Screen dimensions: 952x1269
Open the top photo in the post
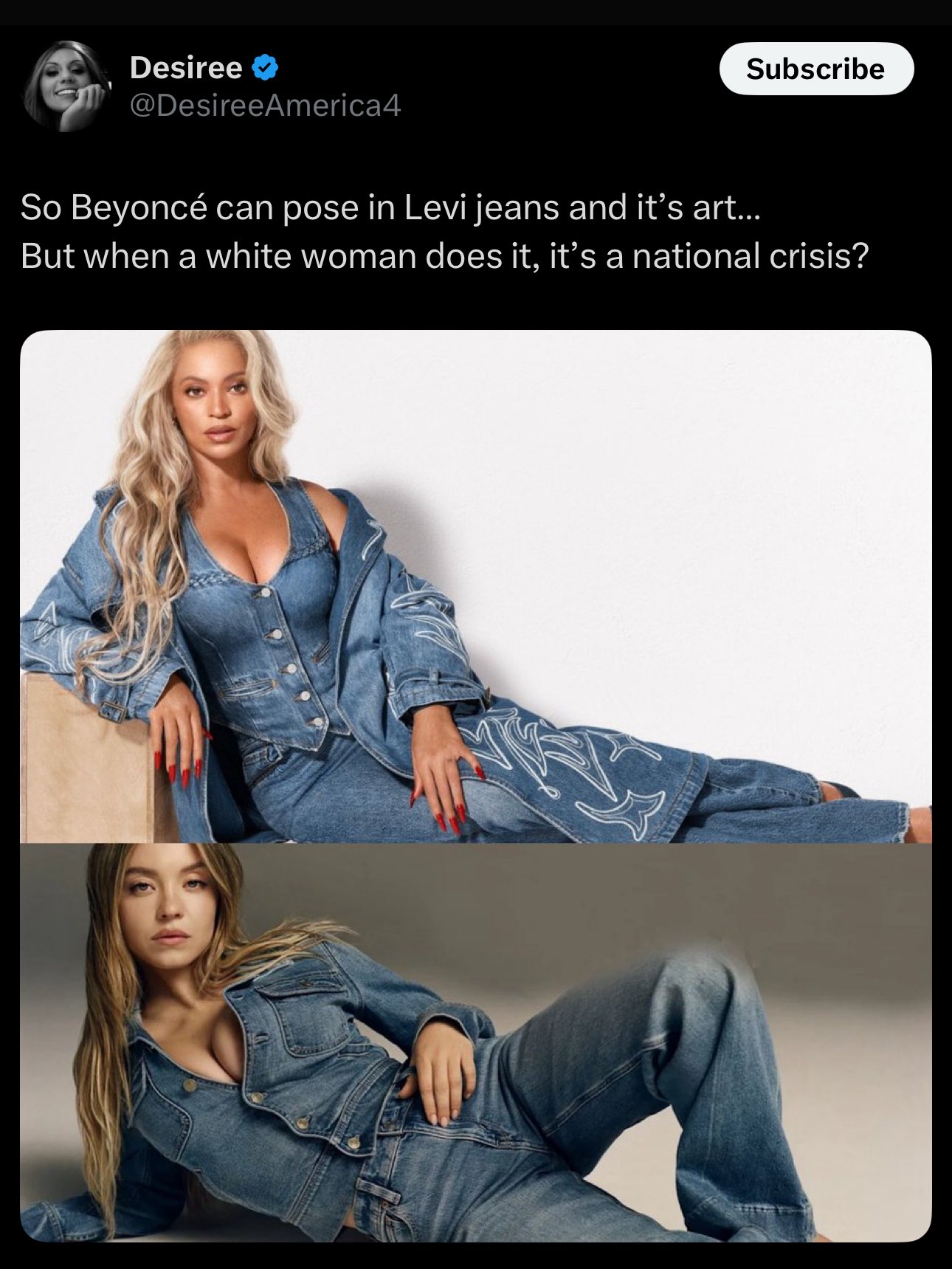point(475,586)
